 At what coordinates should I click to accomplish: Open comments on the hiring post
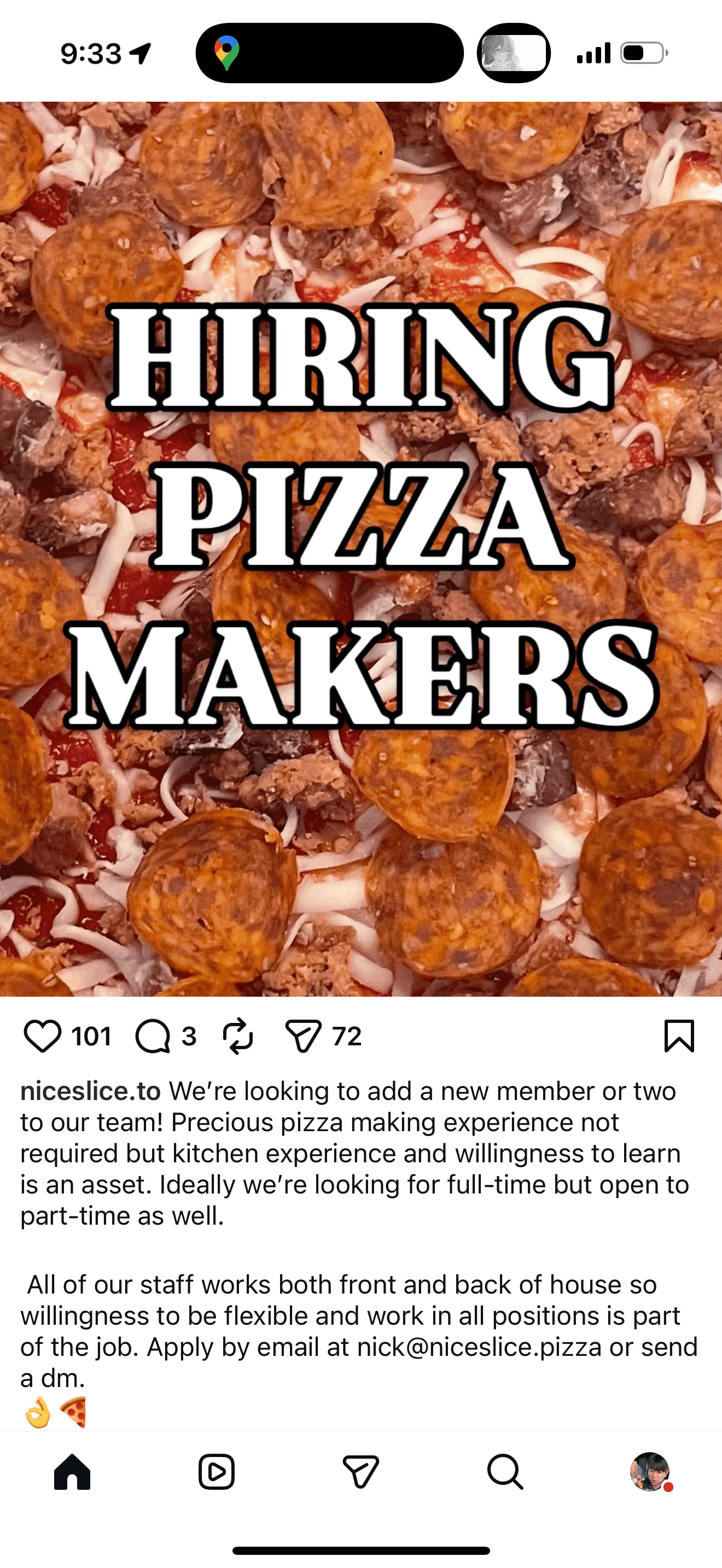tap(153, 1036)
